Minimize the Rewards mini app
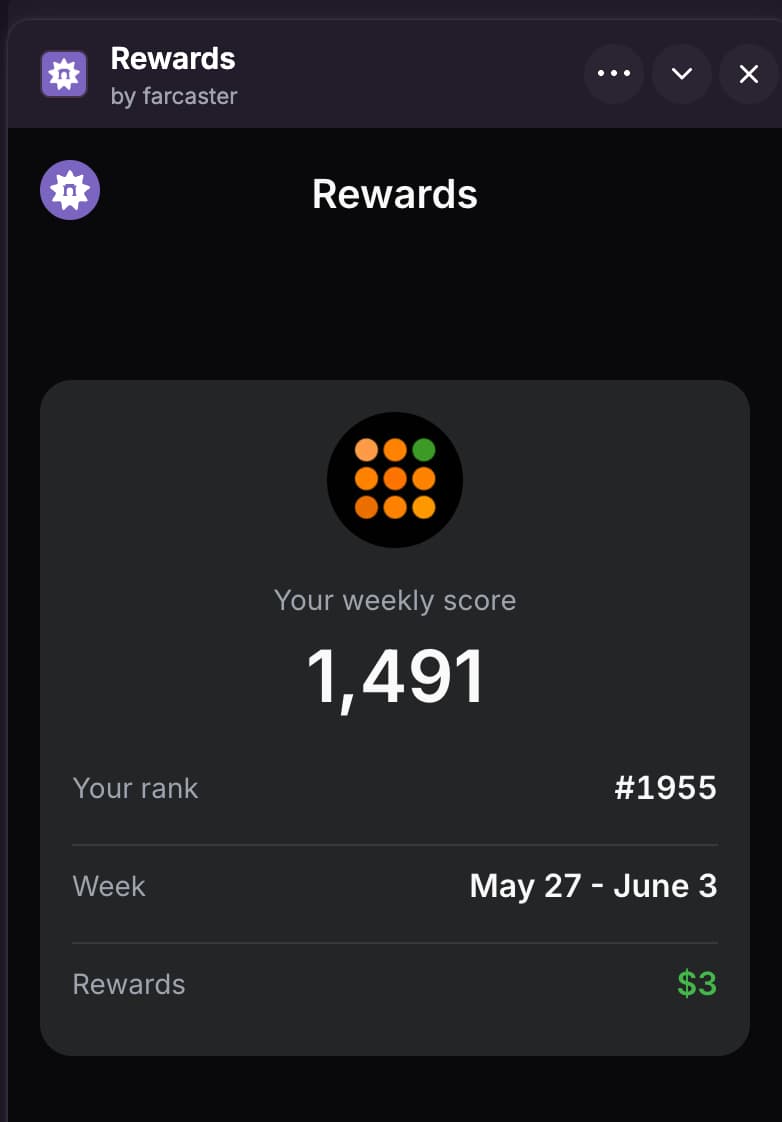 tap(682, 74)
